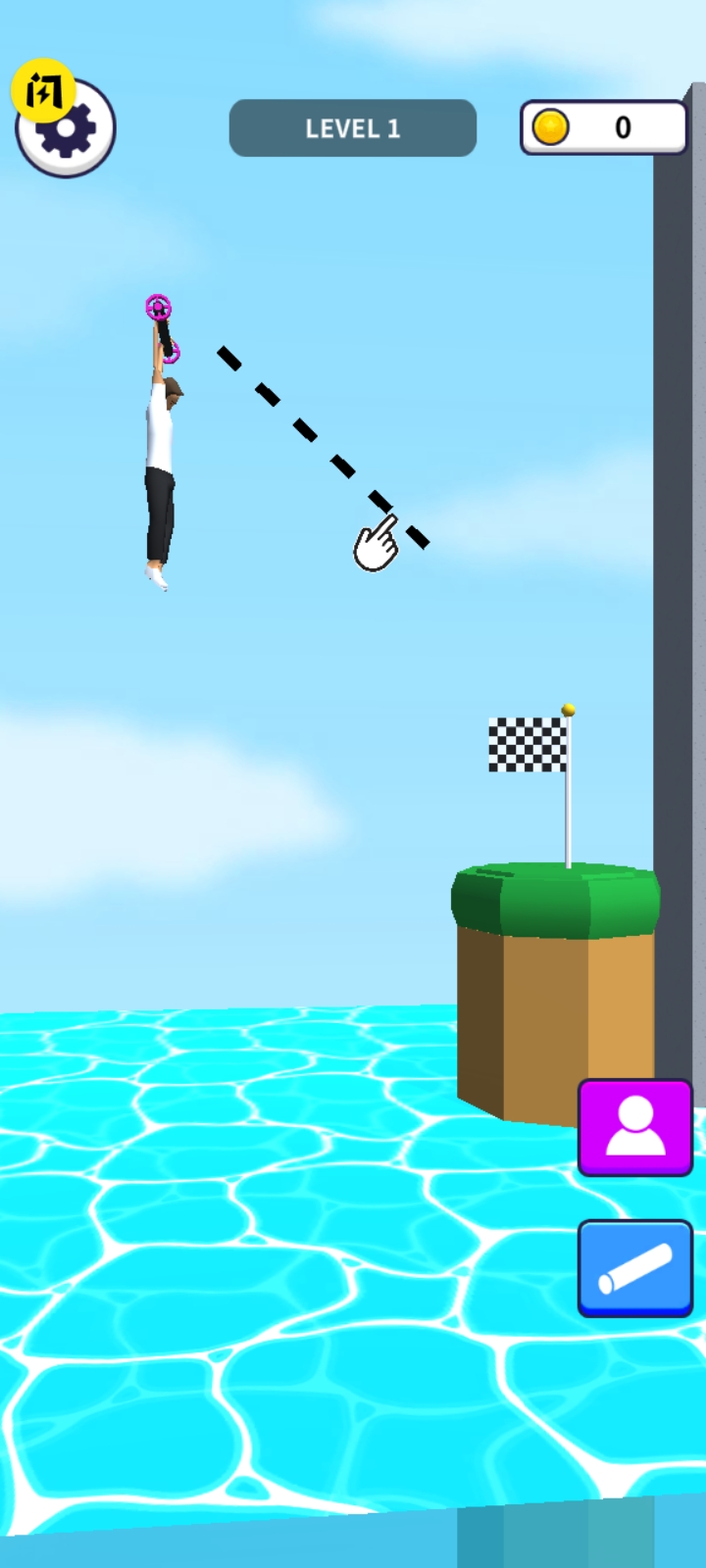The image size is (706, 1568).
Task: Open the settings gear
Action: [67, 129]
